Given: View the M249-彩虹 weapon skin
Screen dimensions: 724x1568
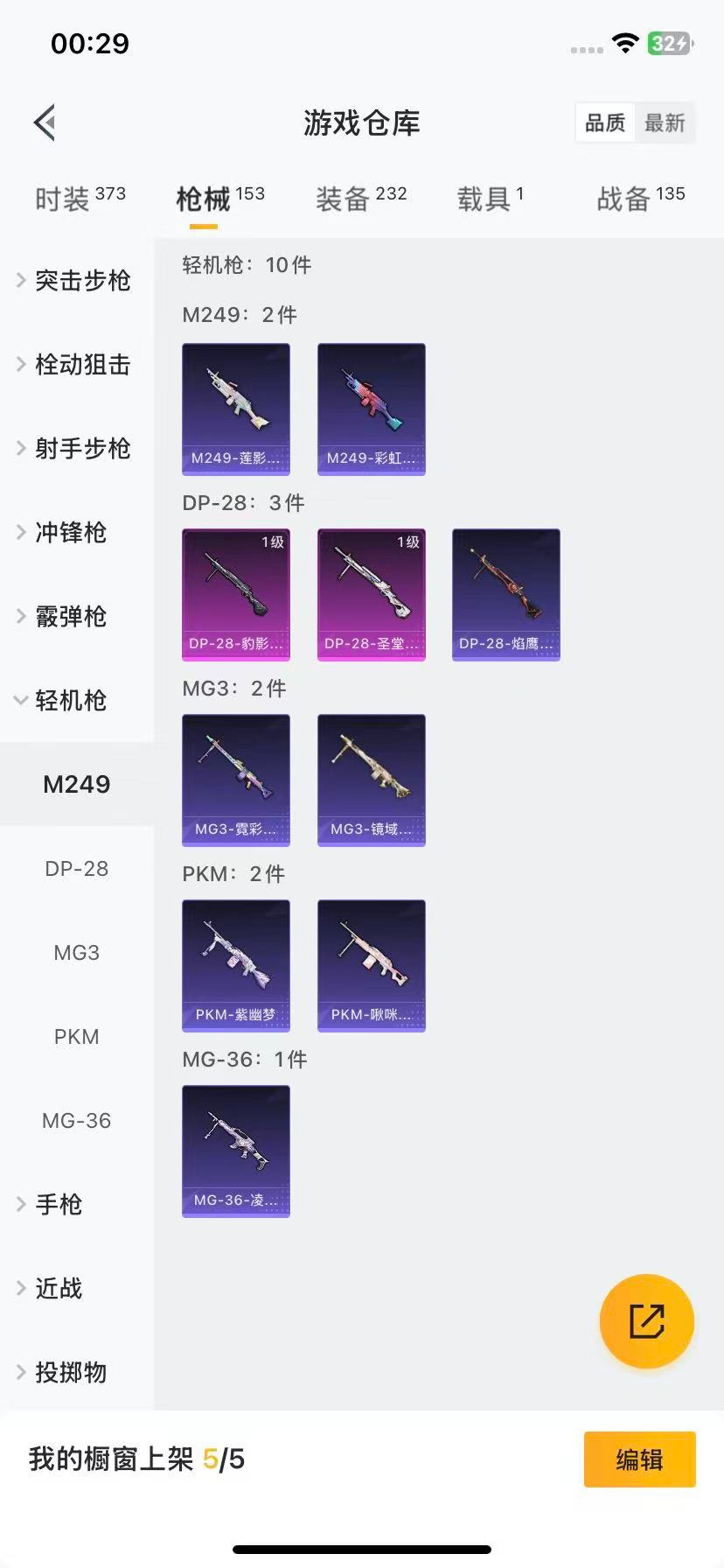Looking at the screenshot, I should (x=371, y=409).
